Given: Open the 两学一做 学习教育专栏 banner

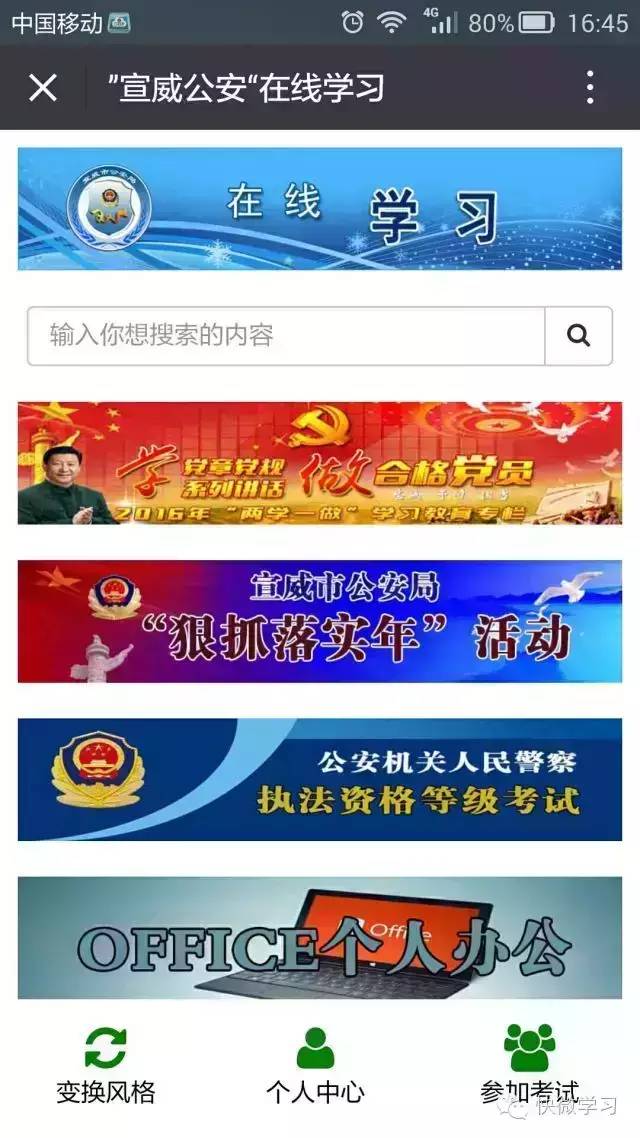Looking at the screenshot, I should [x=320, y=463].
